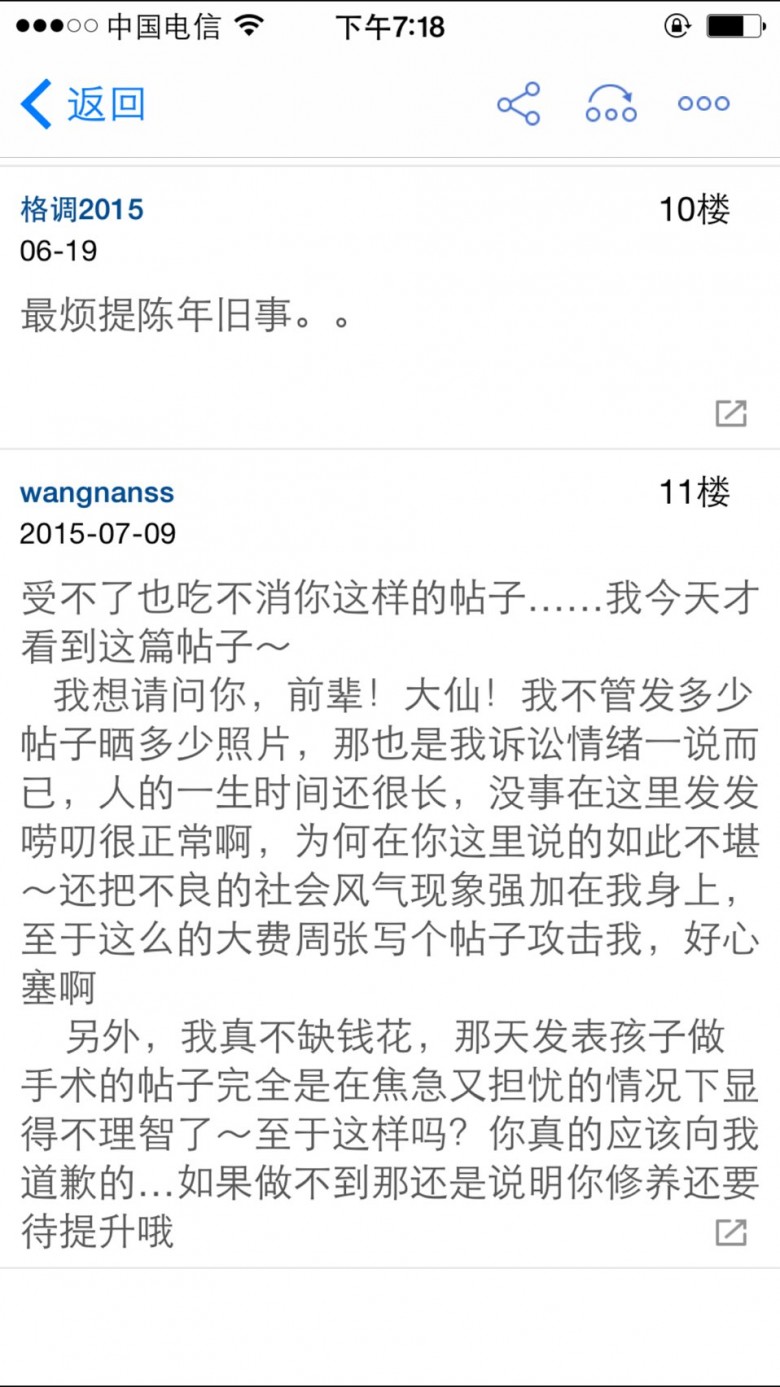The image size is (780, 1387).
Task: Open user 格调2015's profile
Action: tap(82, 210)
